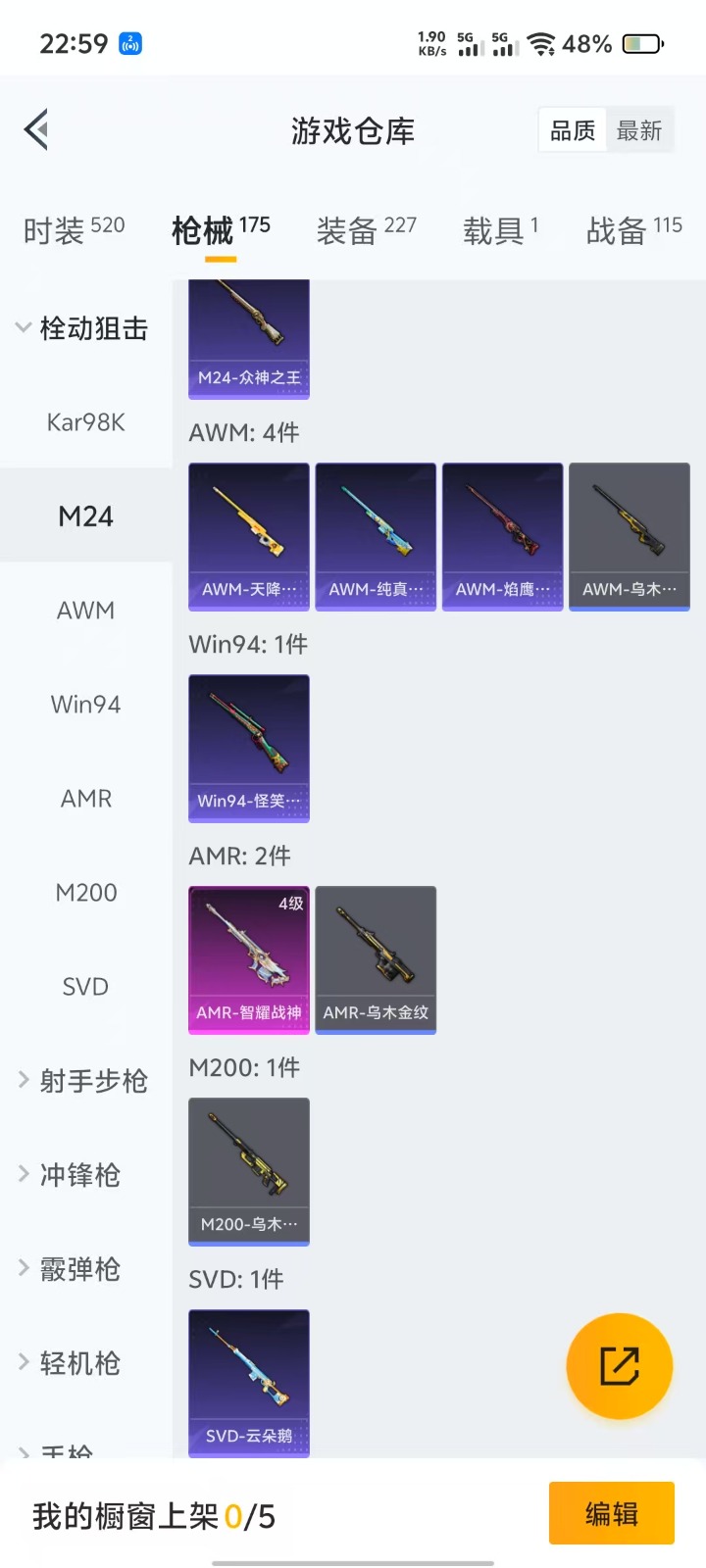Image resolution: width=706 pixels, height=1568 pixels.
Task: Select SVD in the sidebar
Action: tap(86, 987)
